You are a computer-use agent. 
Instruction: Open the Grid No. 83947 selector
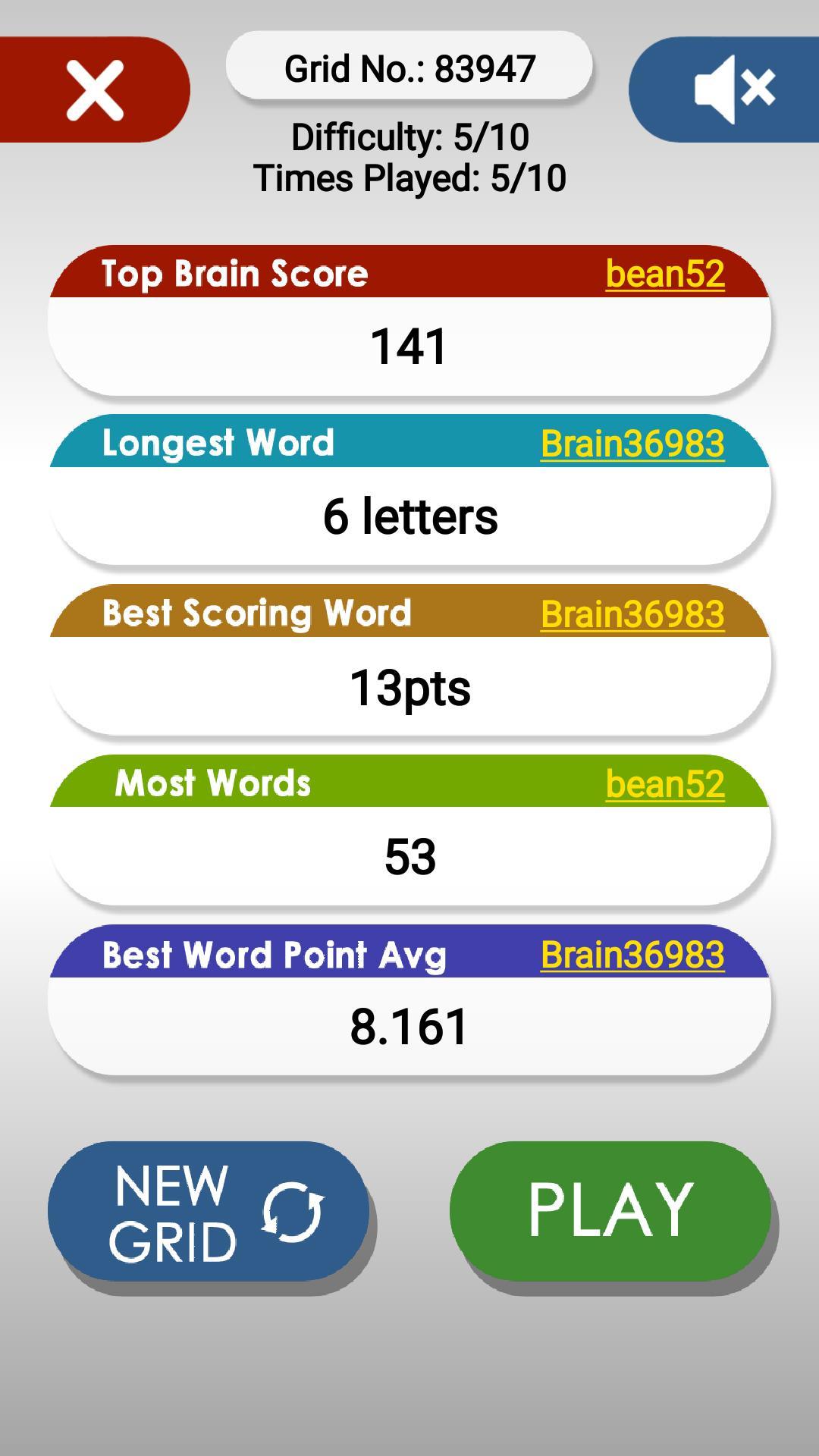[409, 67]
